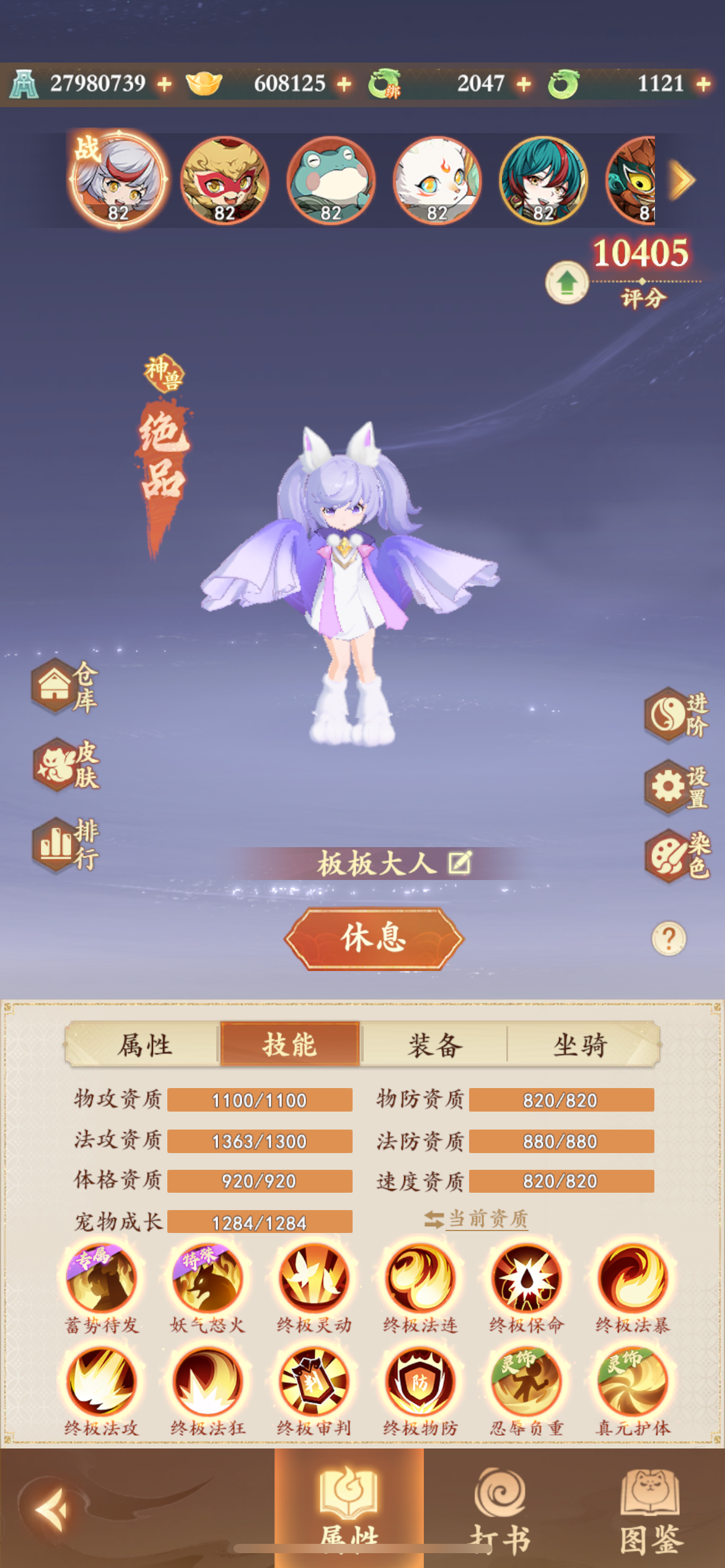The image size is (725, 1568).
Task: Switch to the 属性 tab in panel
Action: click(144, 1045)
